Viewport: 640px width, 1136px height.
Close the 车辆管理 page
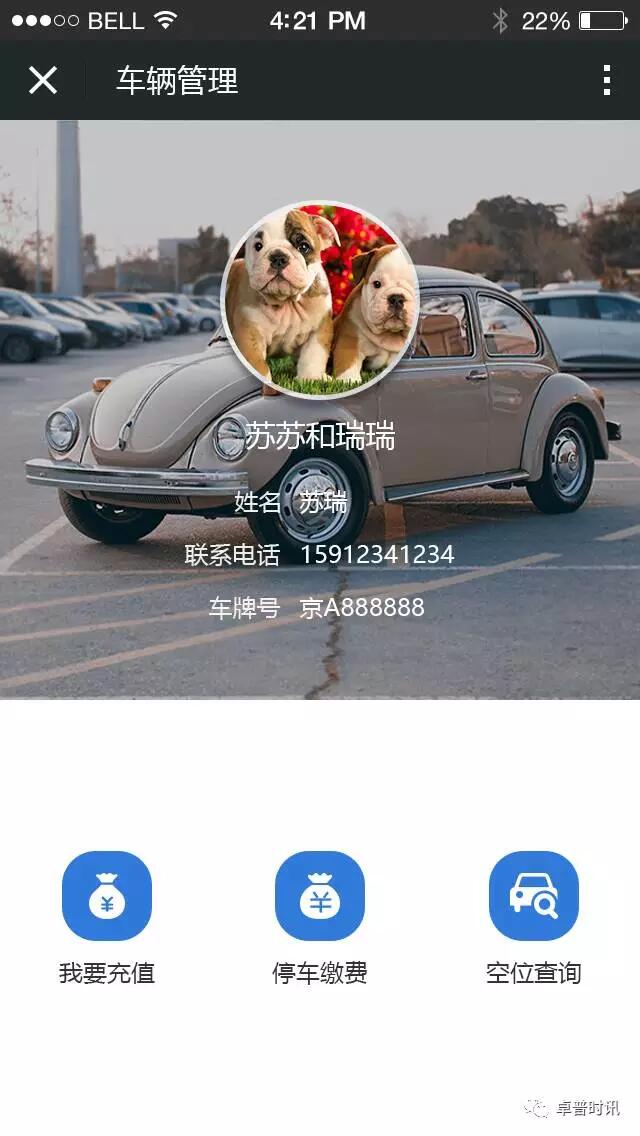pyautogui.click(x=43, y=80)
